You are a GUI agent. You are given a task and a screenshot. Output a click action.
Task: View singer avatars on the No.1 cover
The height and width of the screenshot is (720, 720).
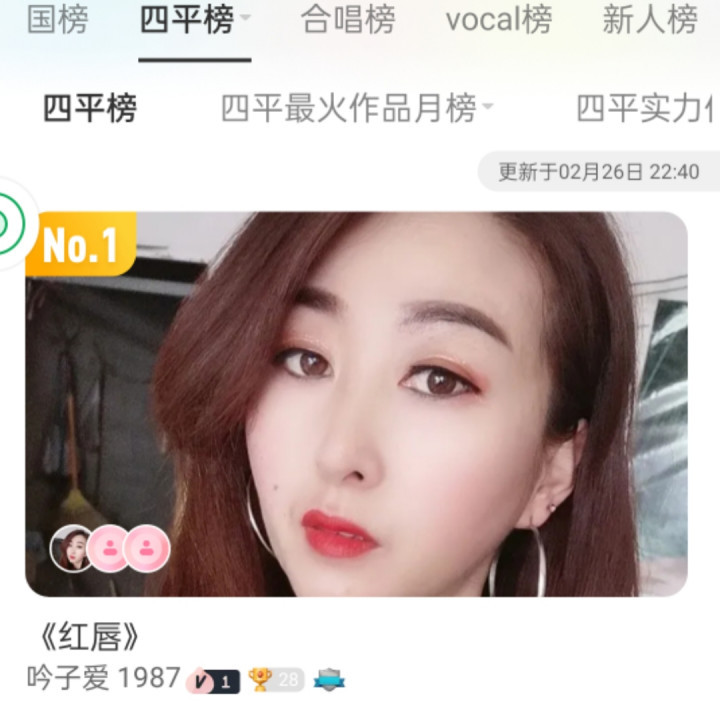pos(110,548)
